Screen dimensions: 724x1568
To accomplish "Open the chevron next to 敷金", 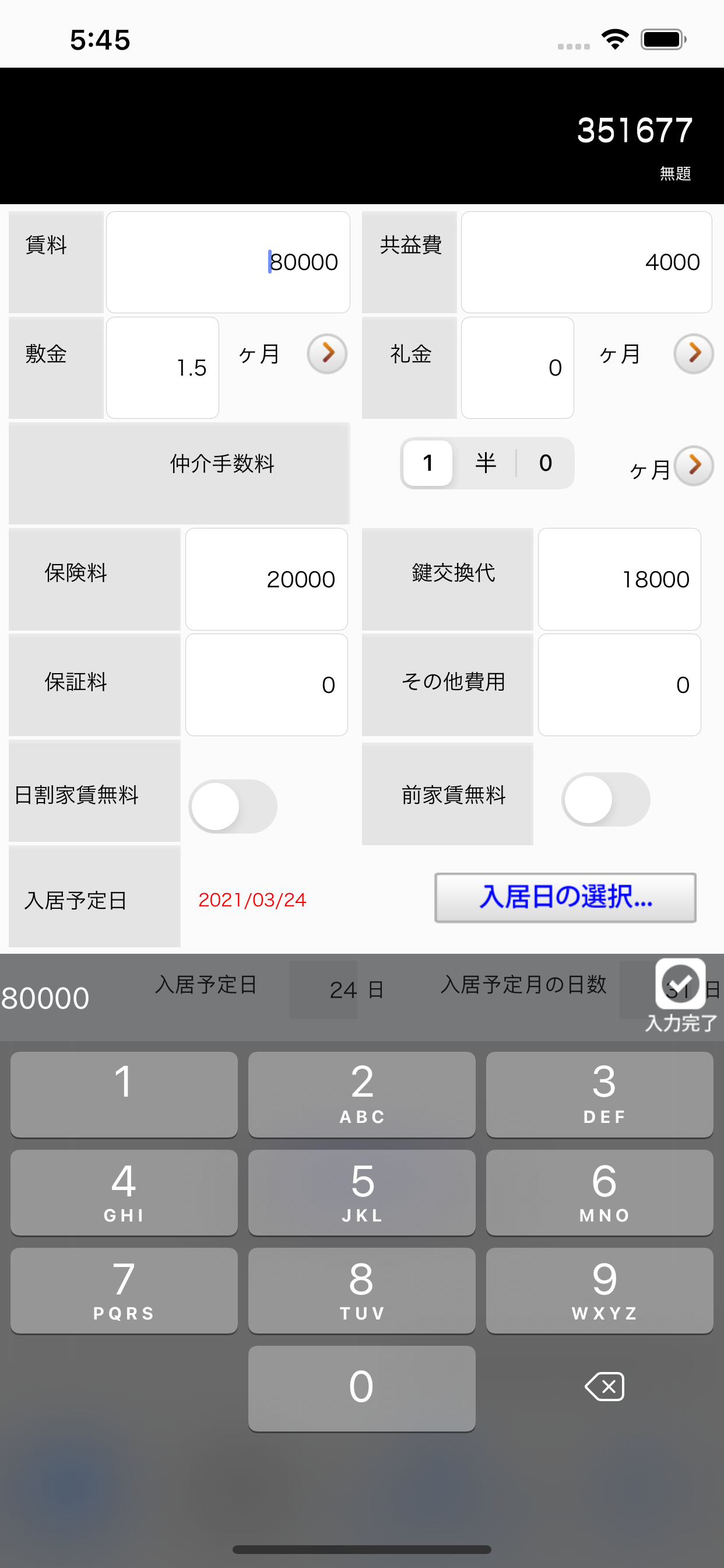I will click(328, 353).
